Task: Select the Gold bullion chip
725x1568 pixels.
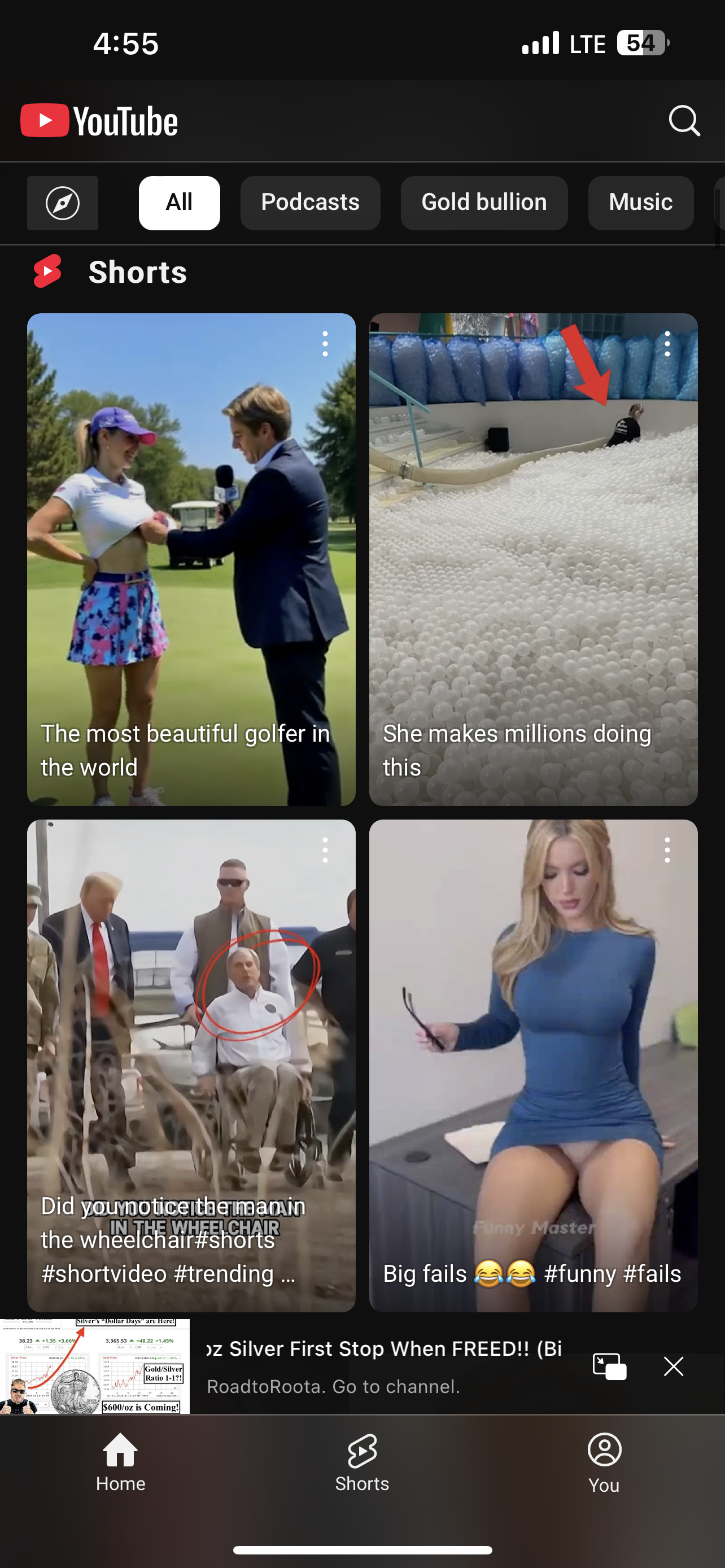Action: click(x=484, y=203)
